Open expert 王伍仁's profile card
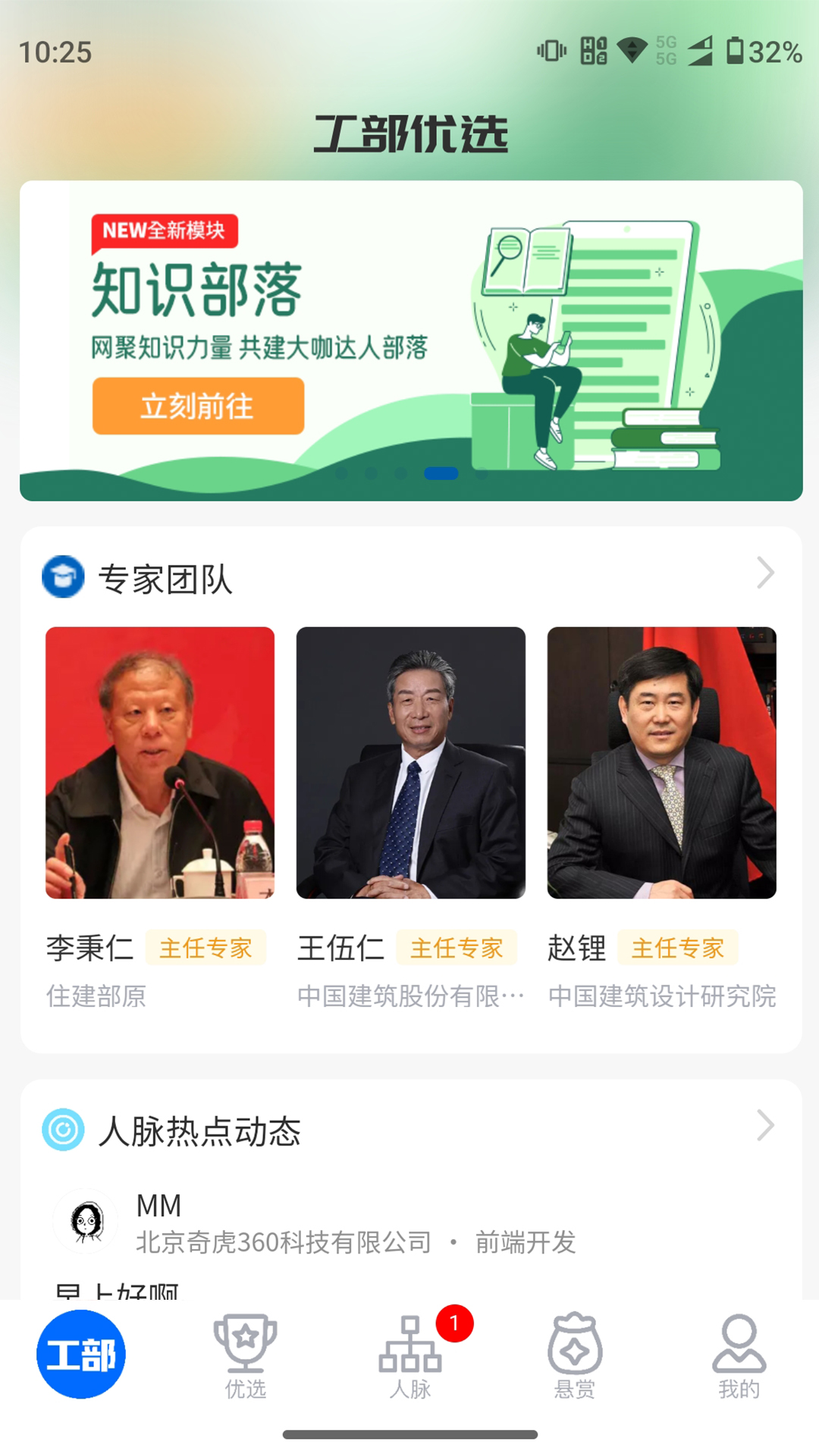 point(411,819)
